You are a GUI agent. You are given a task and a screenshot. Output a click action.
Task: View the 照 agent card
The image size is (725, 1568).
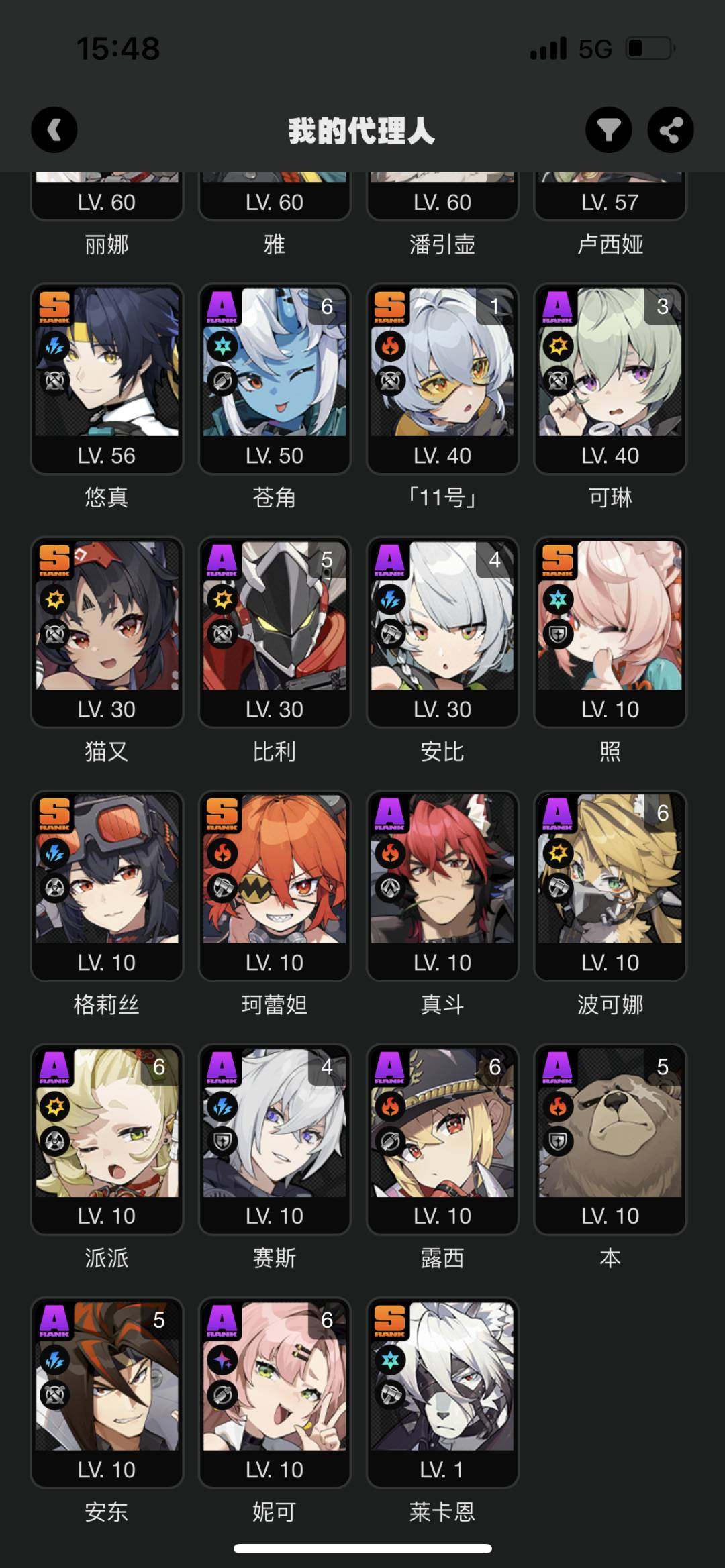[610, 633]
